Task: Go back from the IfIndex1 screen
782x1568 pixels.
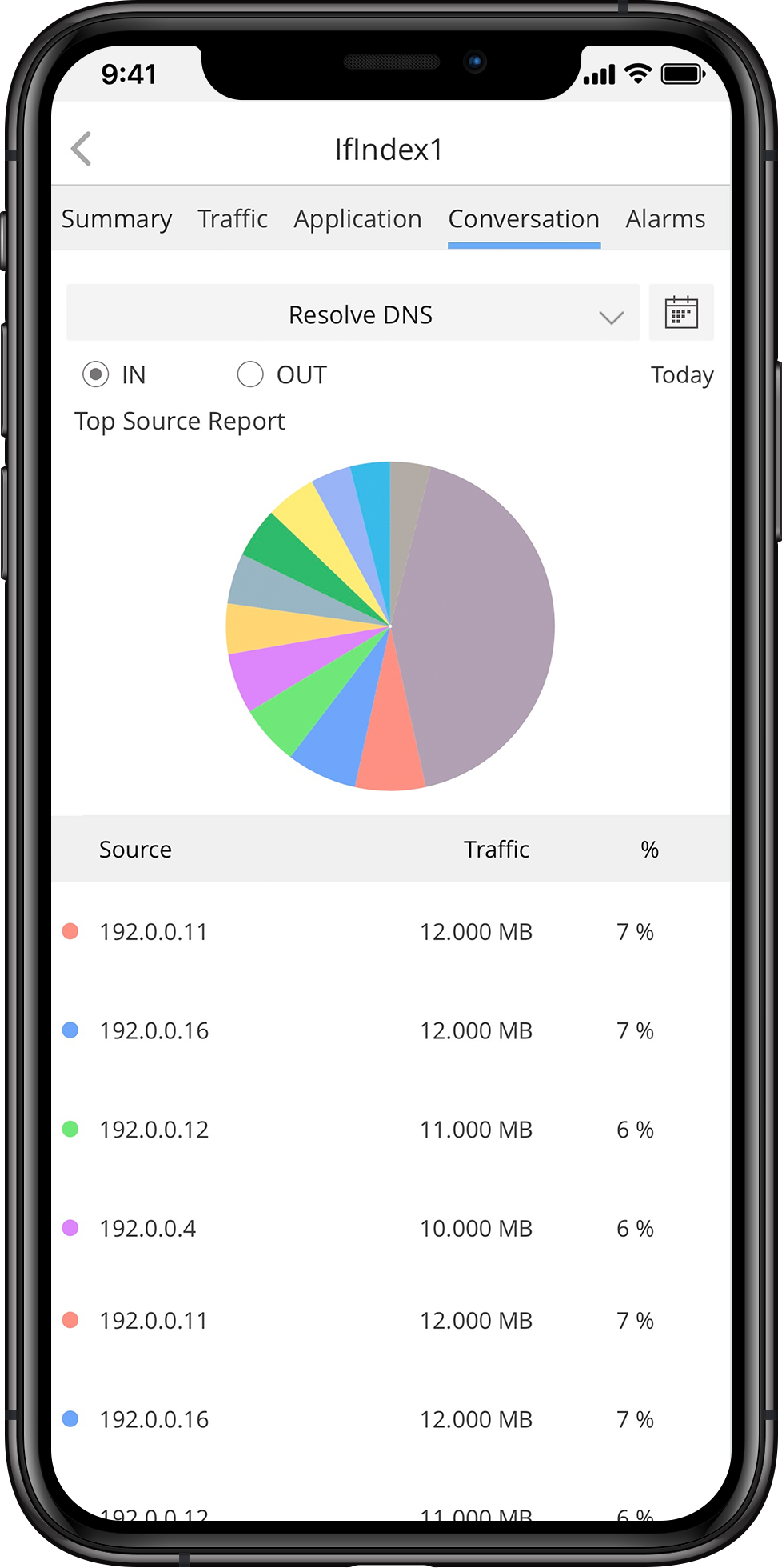Action: [x=82, y=149]
